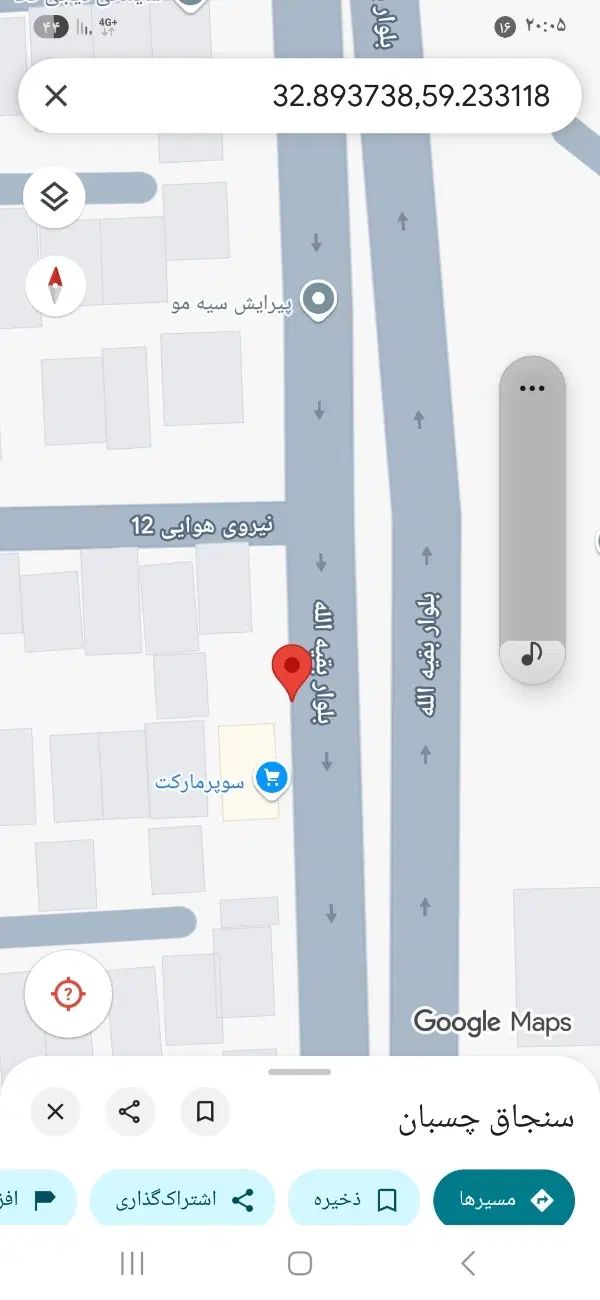Go back with the system back button

[x=467, y=1264]
